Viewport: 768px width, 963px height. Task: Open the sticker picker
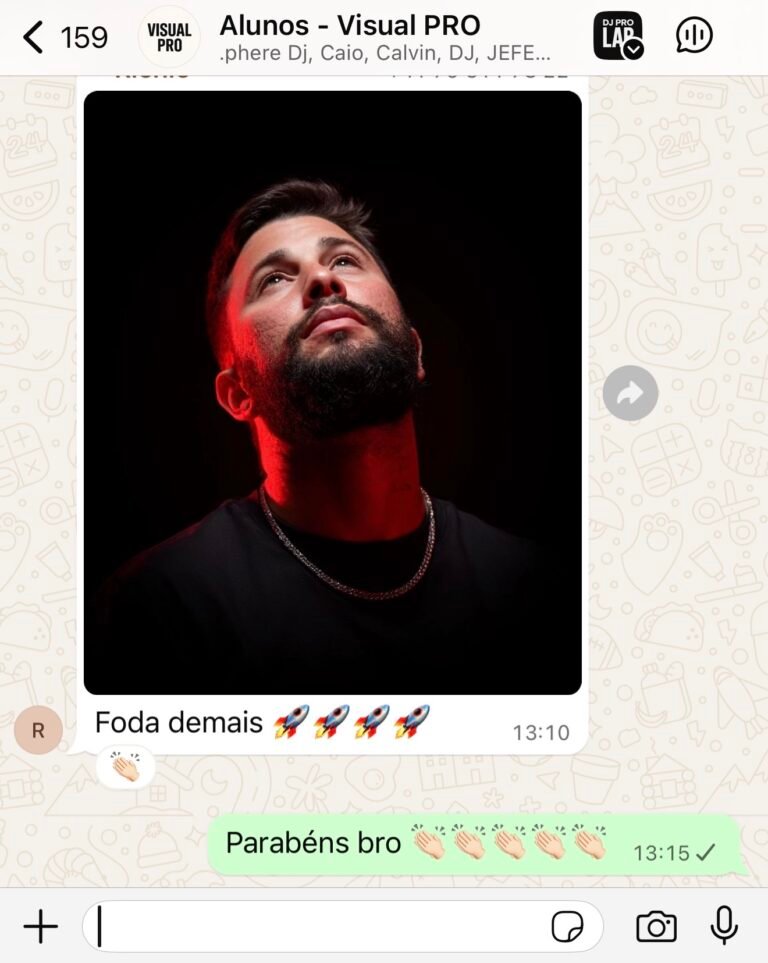point(568,927)
